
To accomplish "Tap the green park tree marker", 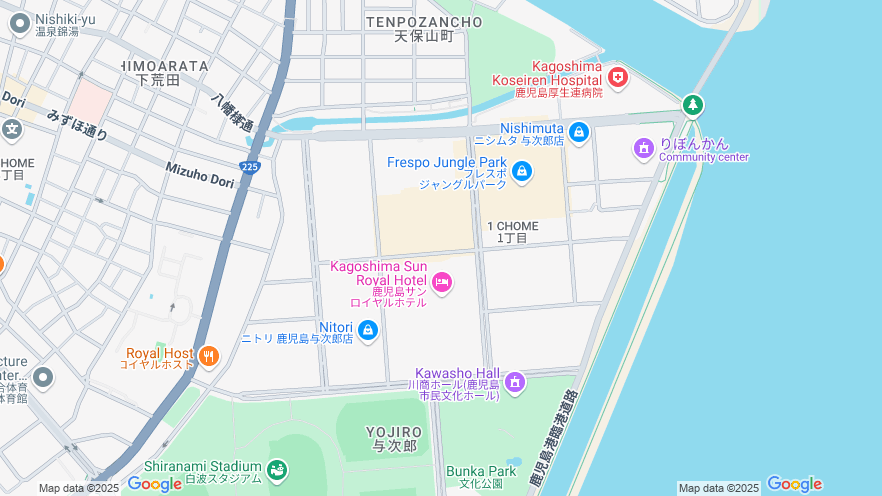I will (x=692, y=104).
